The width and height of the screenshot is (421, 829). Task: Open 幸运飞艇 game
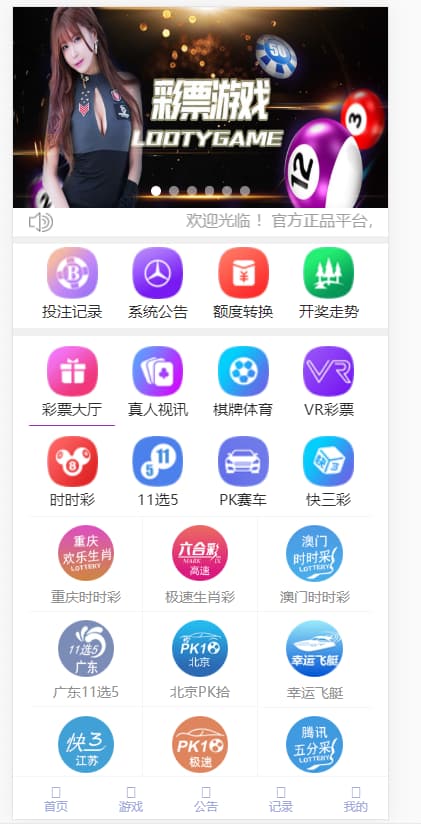pos(315,660)
